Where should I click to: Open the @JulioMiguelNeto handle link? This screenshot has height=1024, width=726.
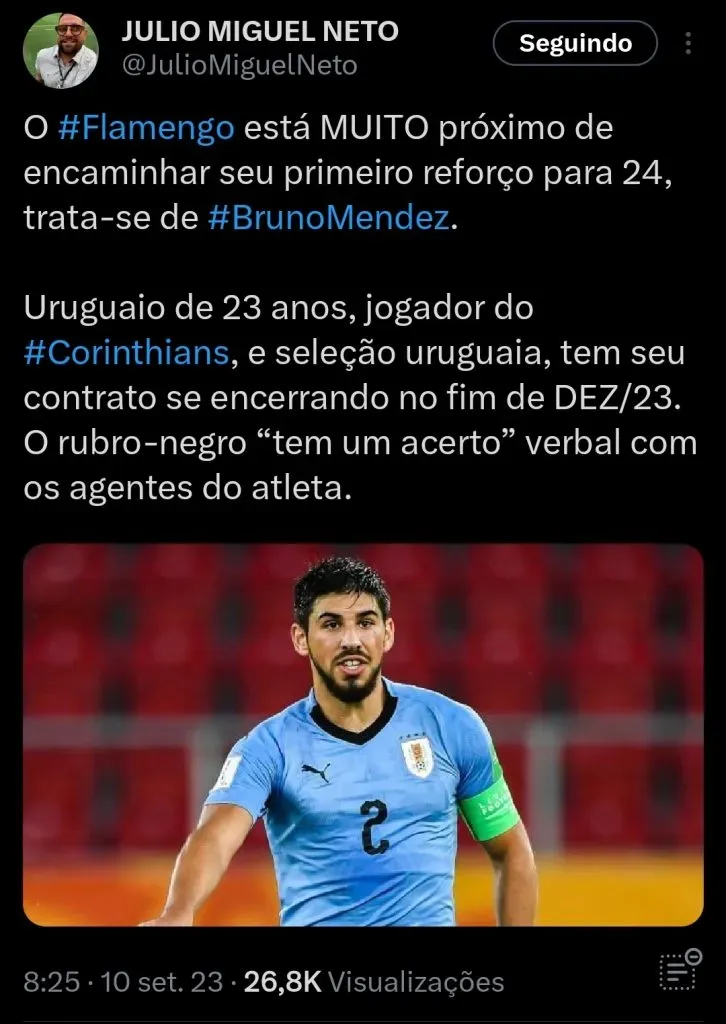tap(238, 66)
